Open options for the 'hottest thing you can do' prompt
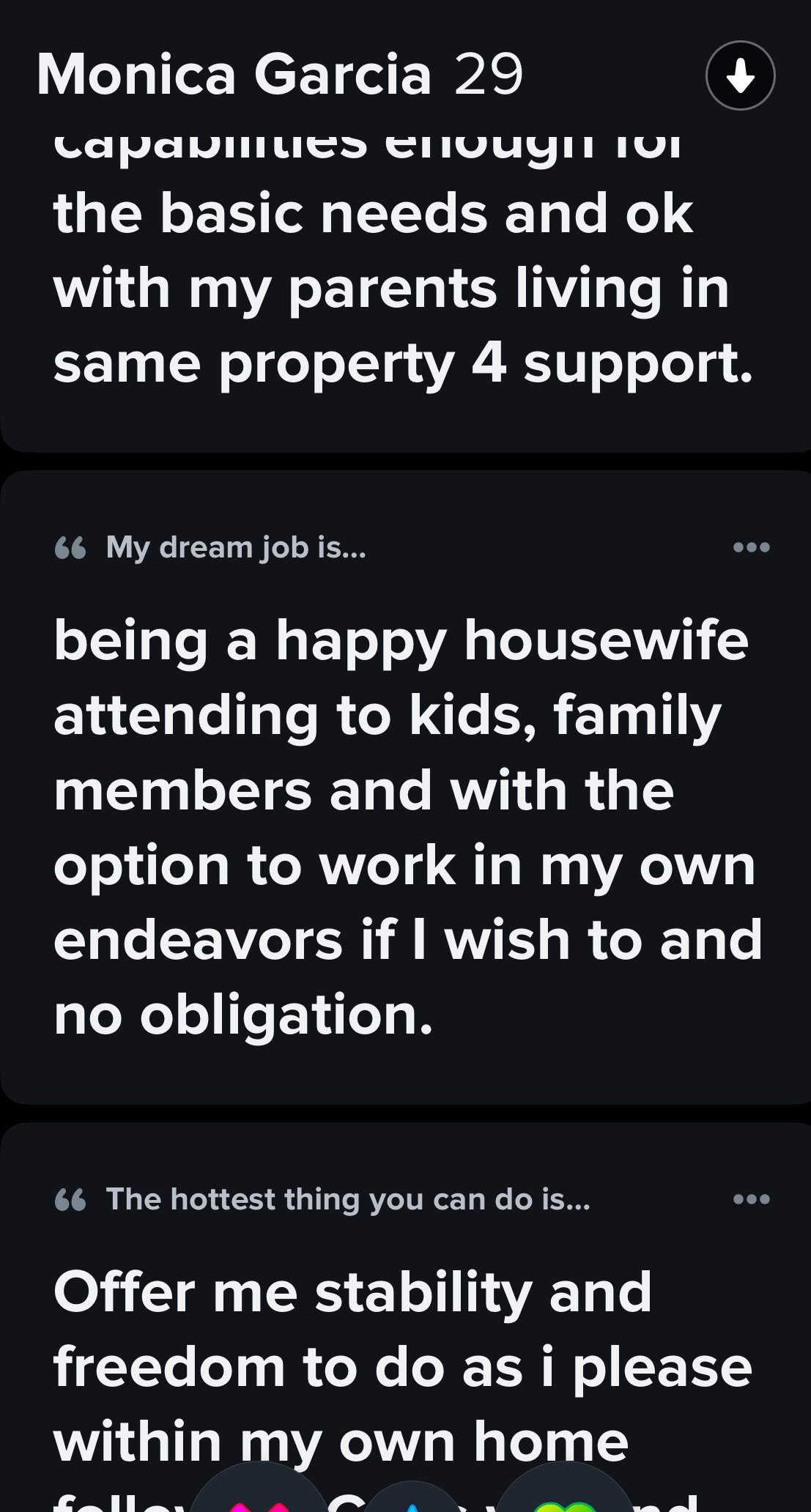 752,1199
